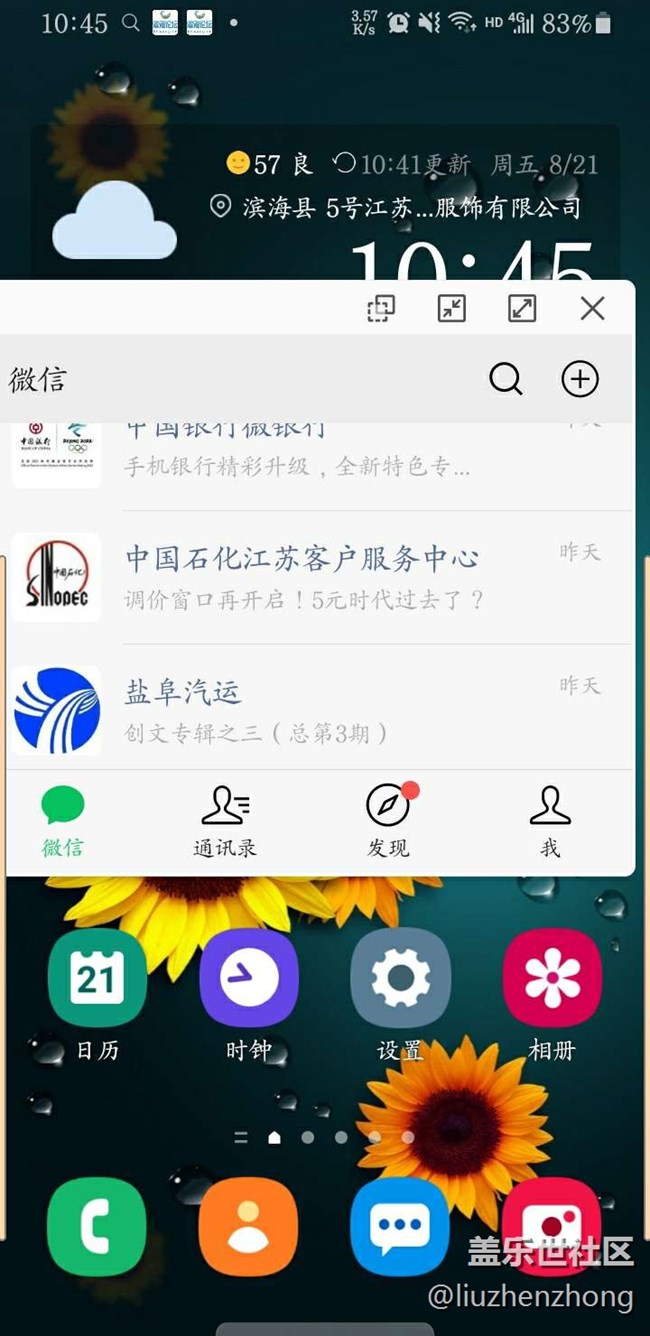Open 设置 settings app
Image resolution: width=650 pixels, height=1336 pixels.
tap(400, 980)
